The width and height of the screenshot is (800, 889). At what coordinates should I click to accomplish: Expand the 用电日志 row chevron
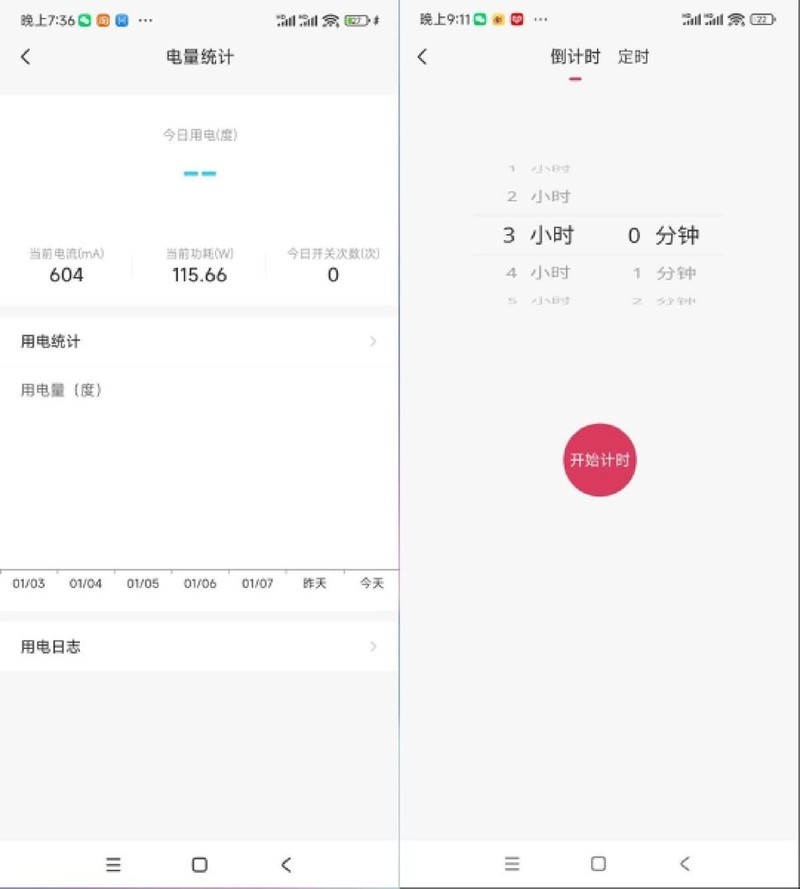pyautogui.click(x=373, y=646)
